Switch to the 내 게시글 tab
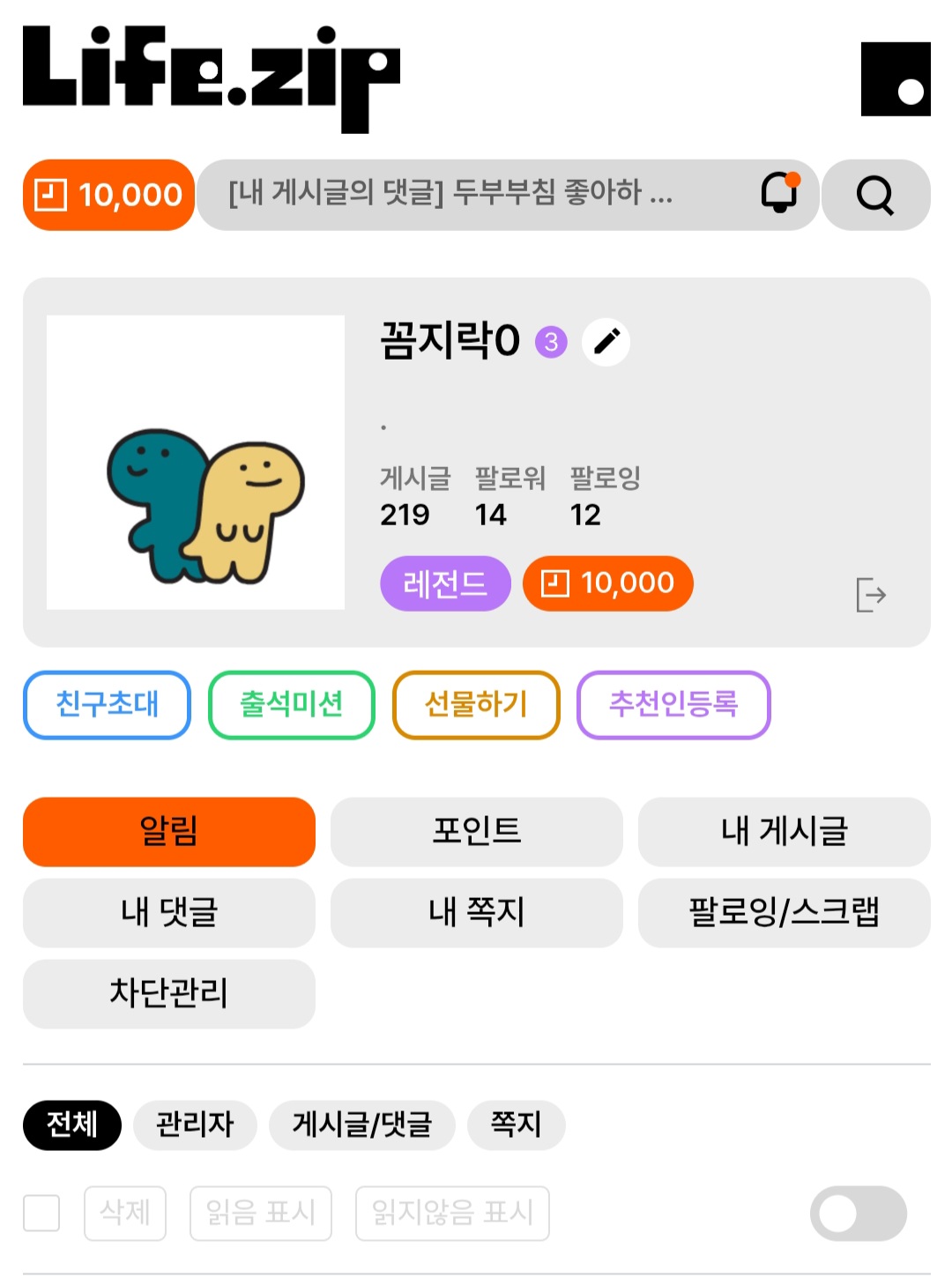Image resolution: width=952 pixels, height=1277 pixels. (x=785, y=831)
